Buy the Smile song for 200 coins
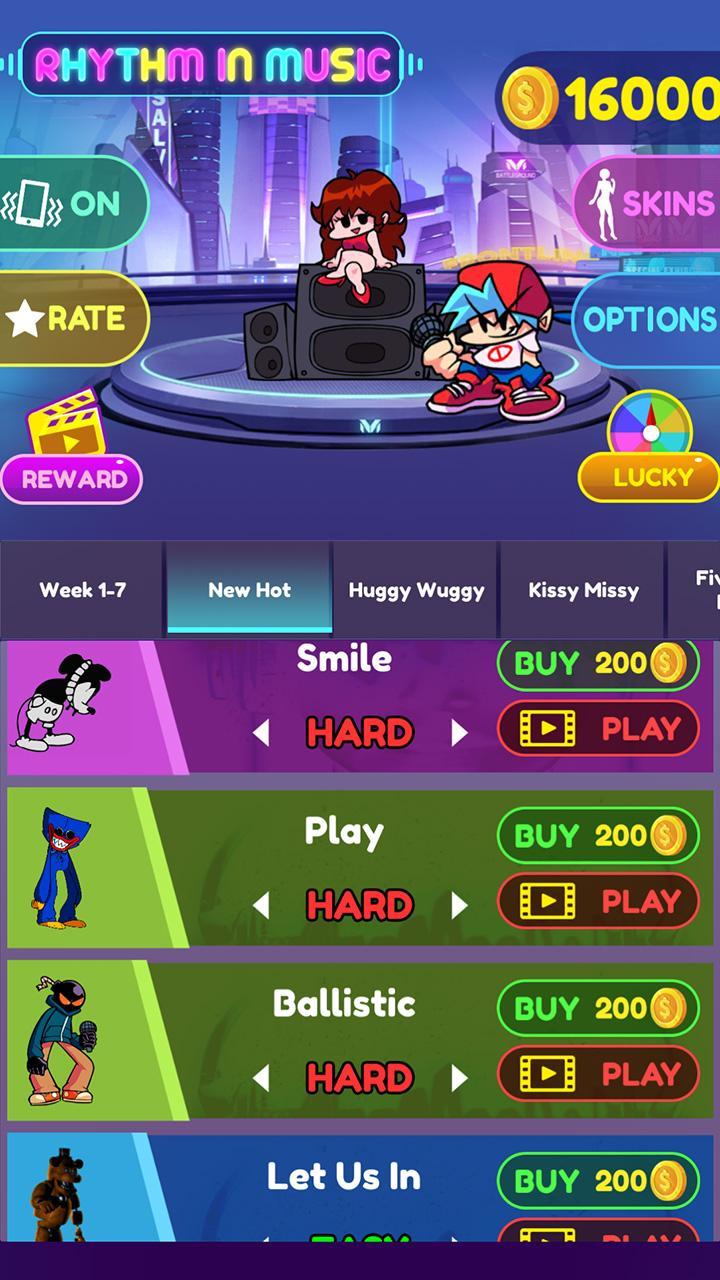 point(597,663)
